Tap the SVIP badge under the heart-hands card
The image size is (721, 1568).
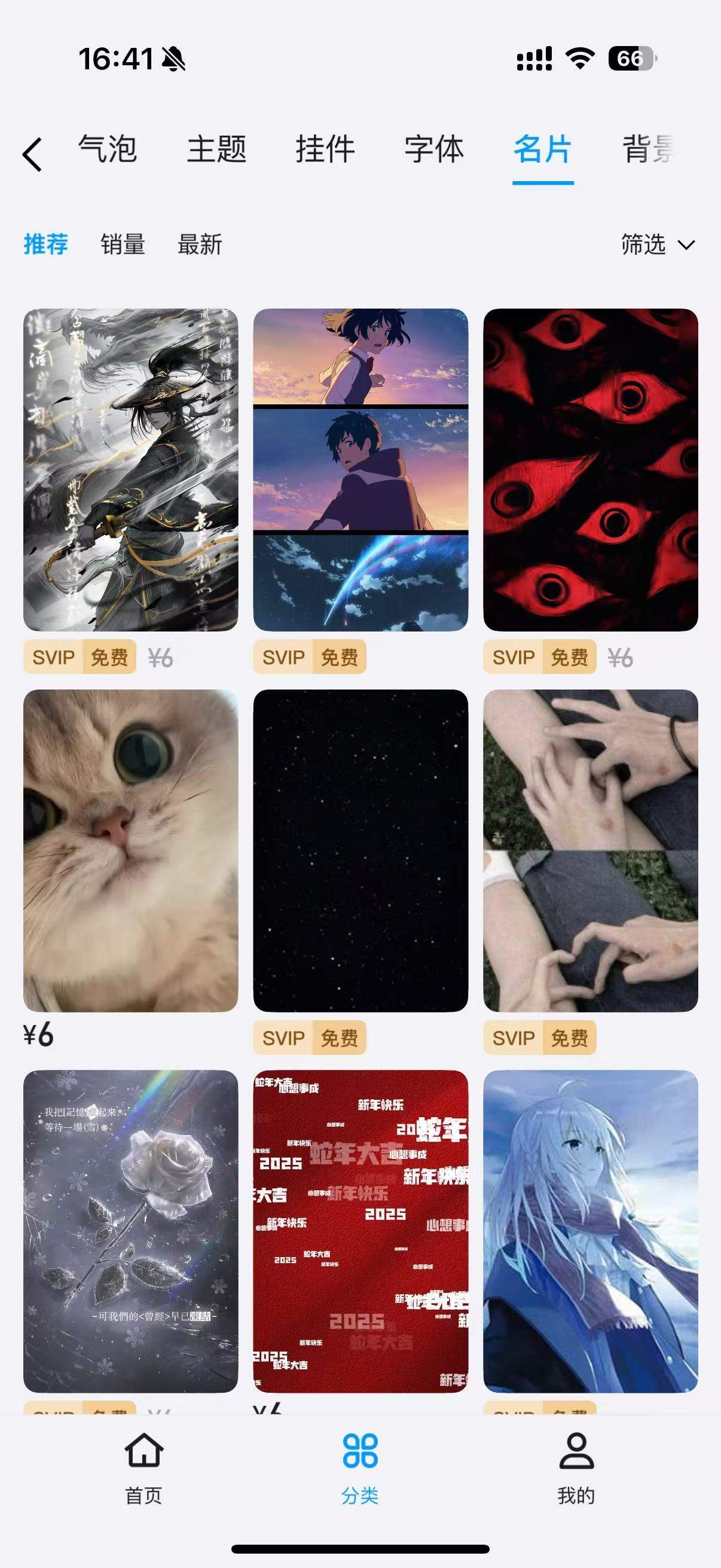pyautogui.click(x=514, y=1038)
